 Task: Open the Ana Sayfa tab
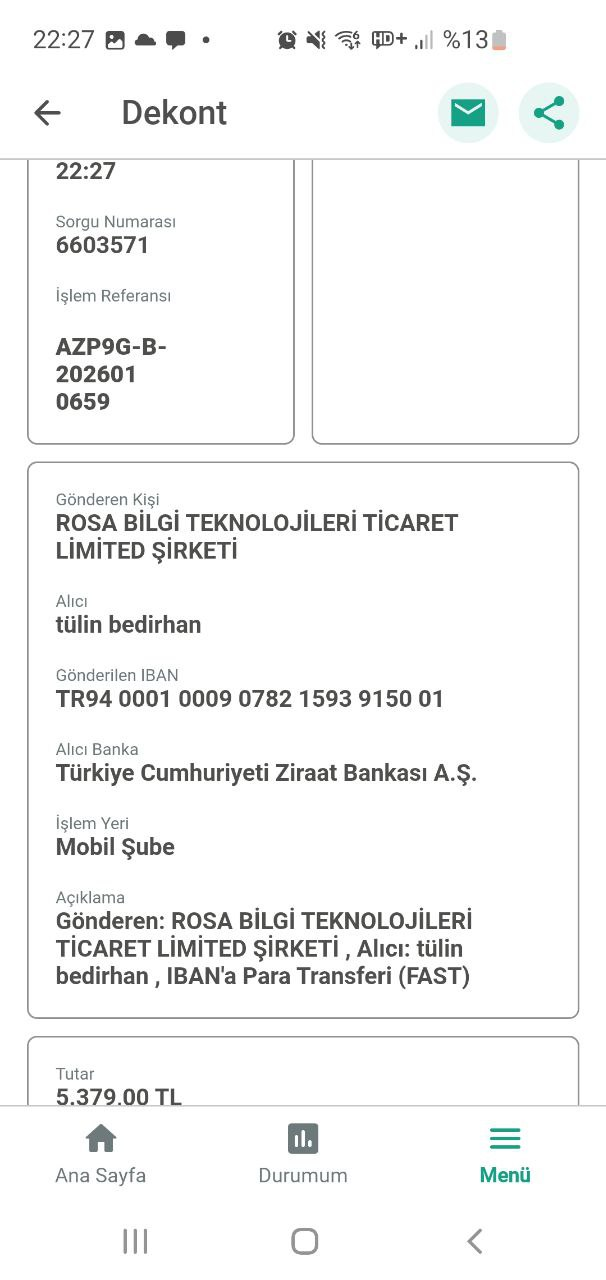tap(100, 1155)
